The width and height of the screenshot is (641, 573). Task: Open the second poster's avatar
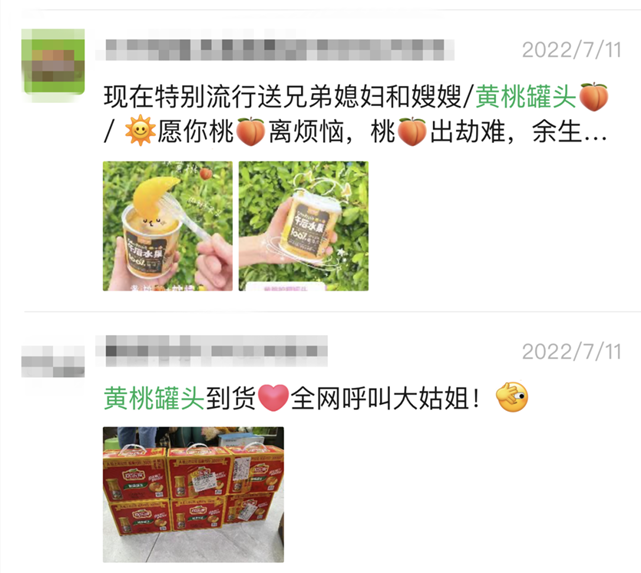pyautogui.click(x=52, y=358)
